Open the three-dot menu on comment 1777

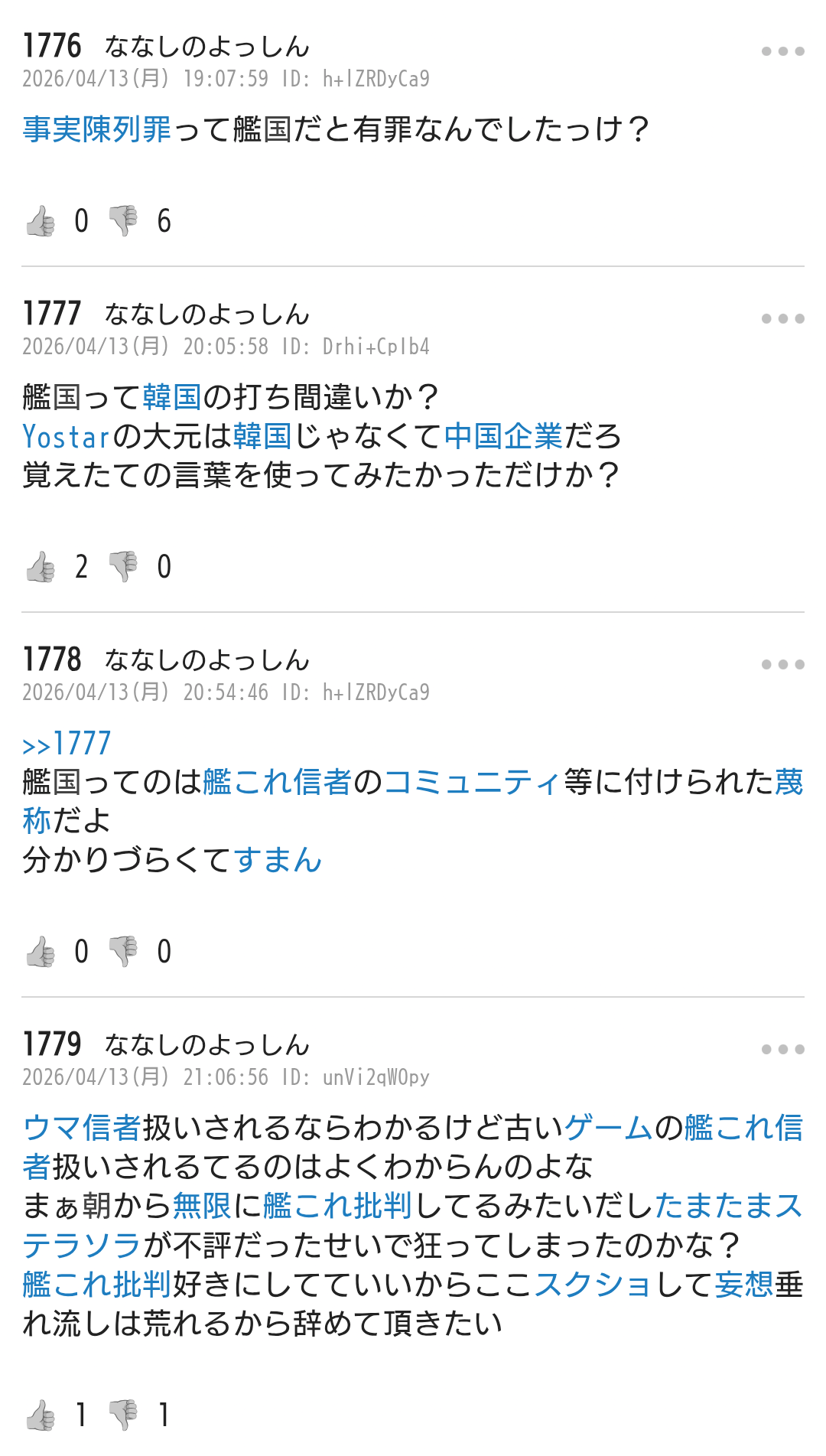coord(782,318)
